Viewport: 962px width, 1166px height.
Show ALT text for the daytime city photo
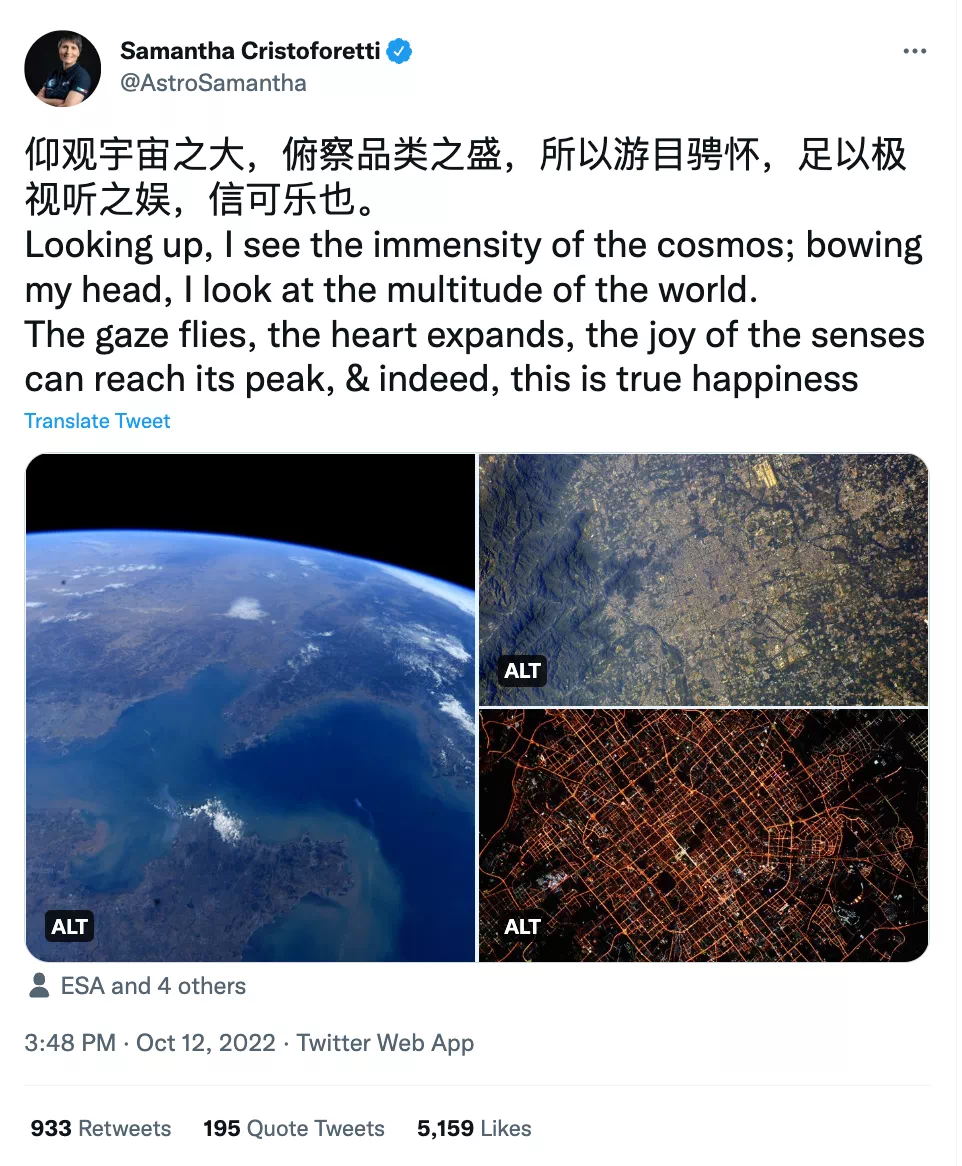coord(522,671)
